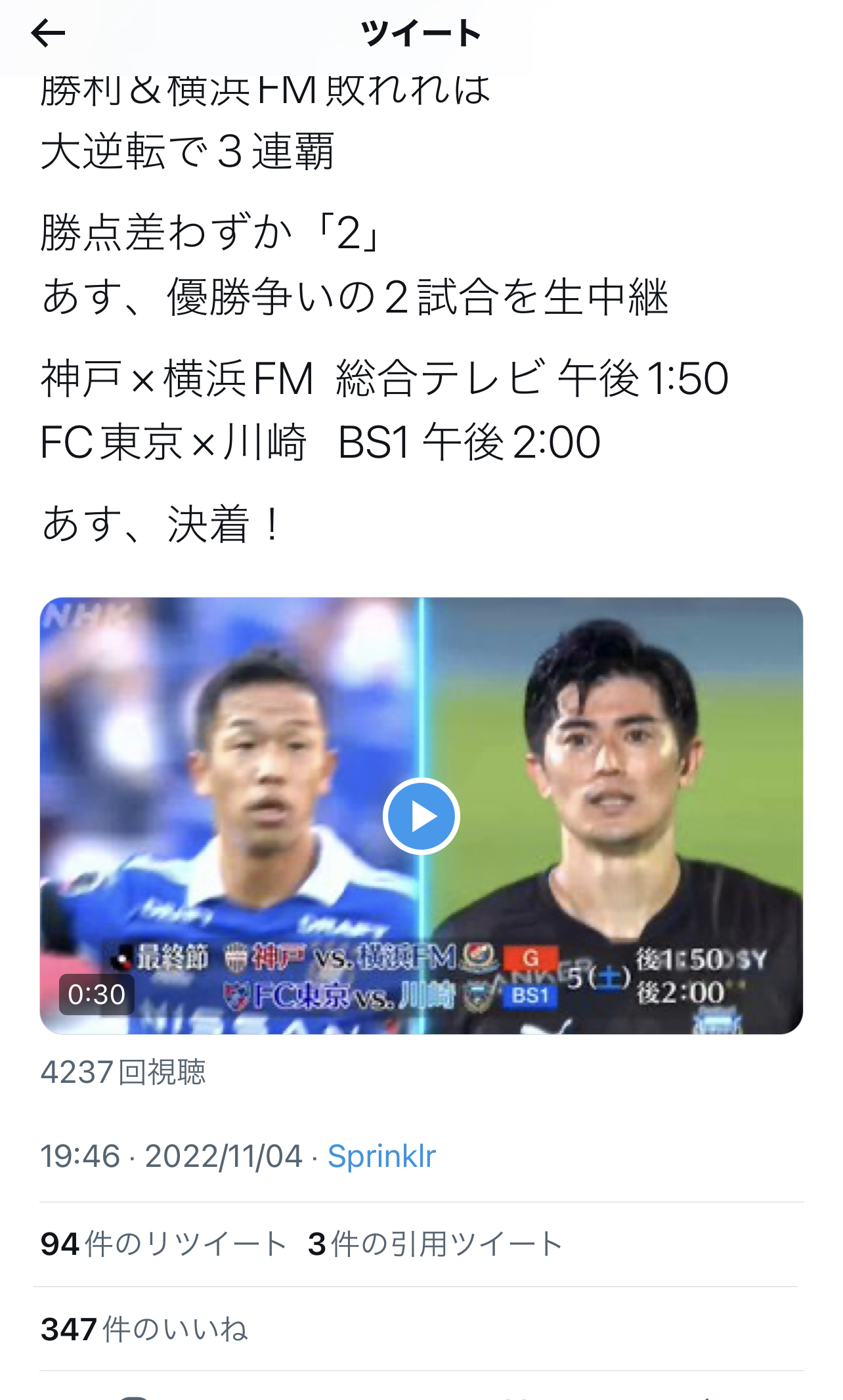This screenshot has height=1400, width=843.
Task: Open the Sprinklr source link
Action: (381, 1156)
